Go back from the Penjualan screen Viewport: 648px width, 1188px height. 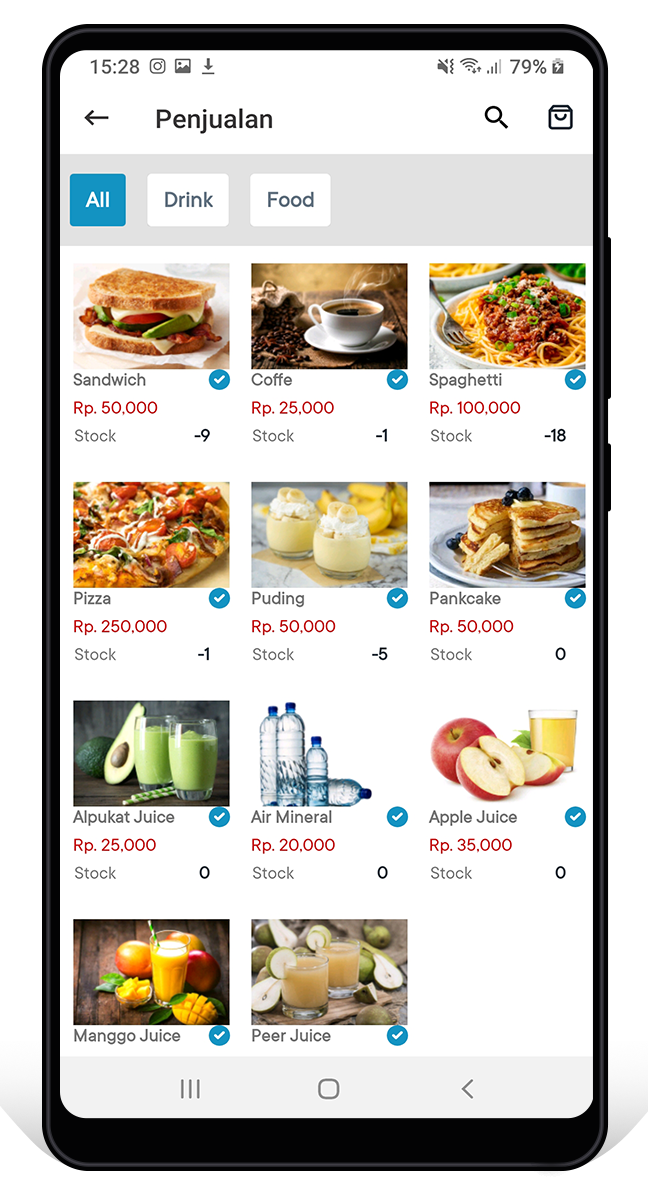(x=97, y=118)
